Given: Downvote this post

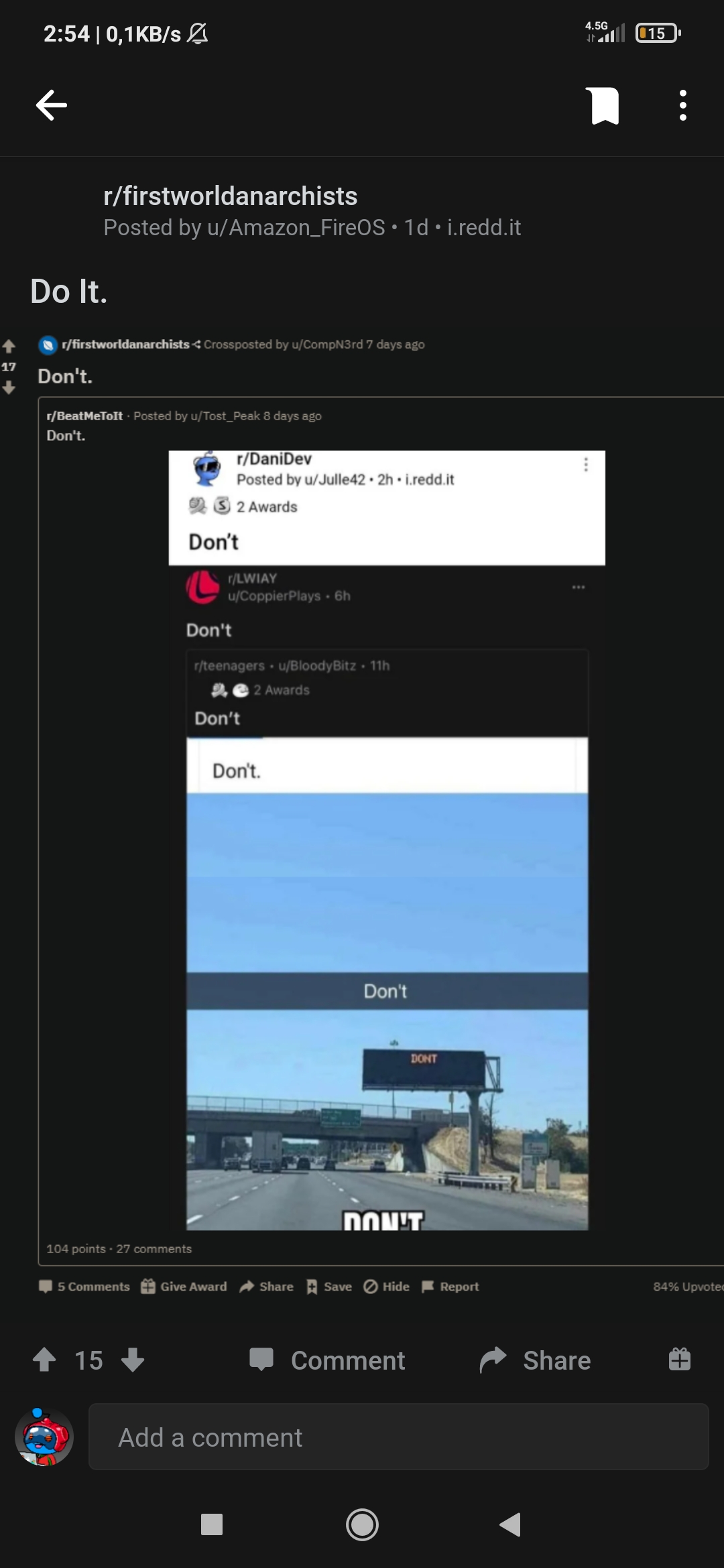Looking at the screenshot, I should pos(133,1360).
